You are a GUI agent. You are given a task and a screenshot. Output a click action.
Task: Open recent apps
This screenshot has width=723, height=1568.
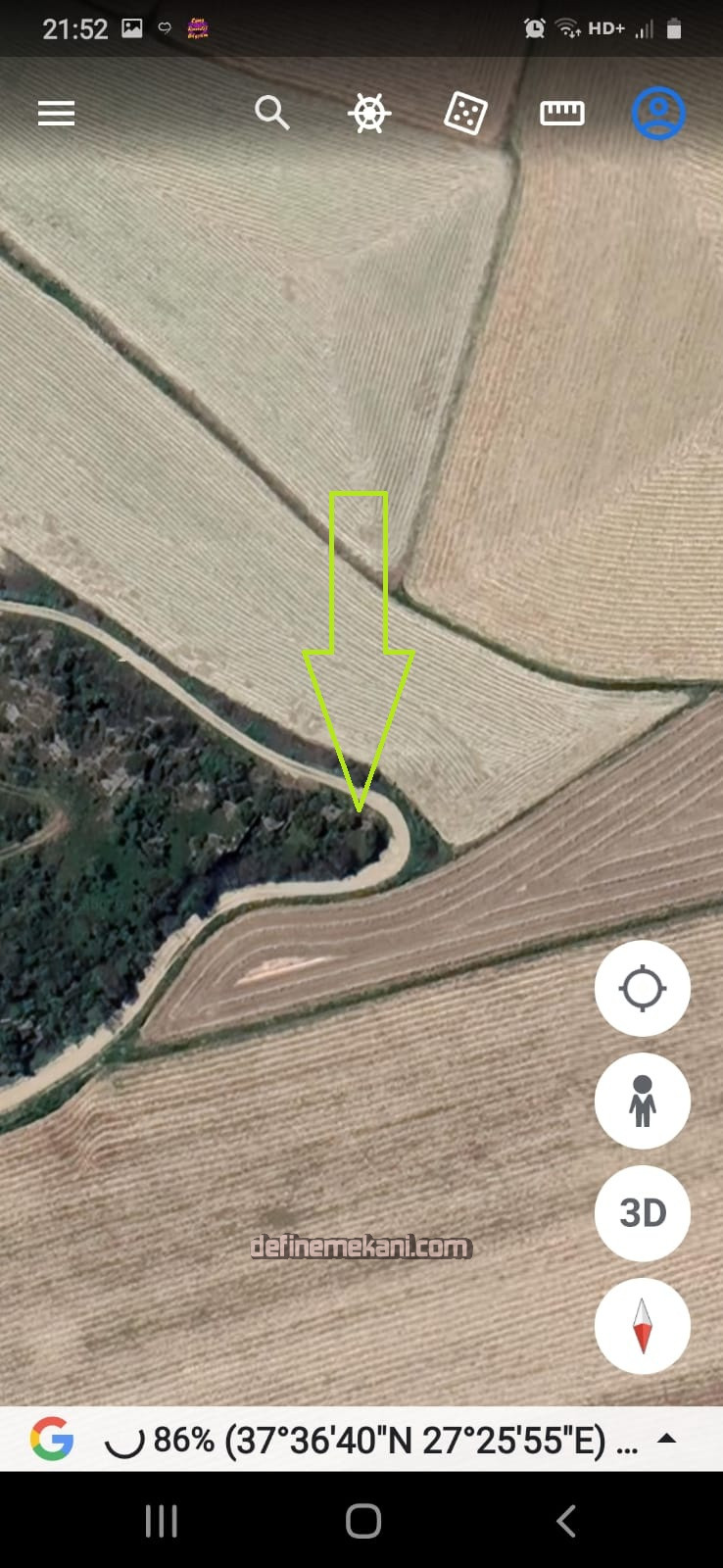pyautogui.click(x=162, y=1521)
